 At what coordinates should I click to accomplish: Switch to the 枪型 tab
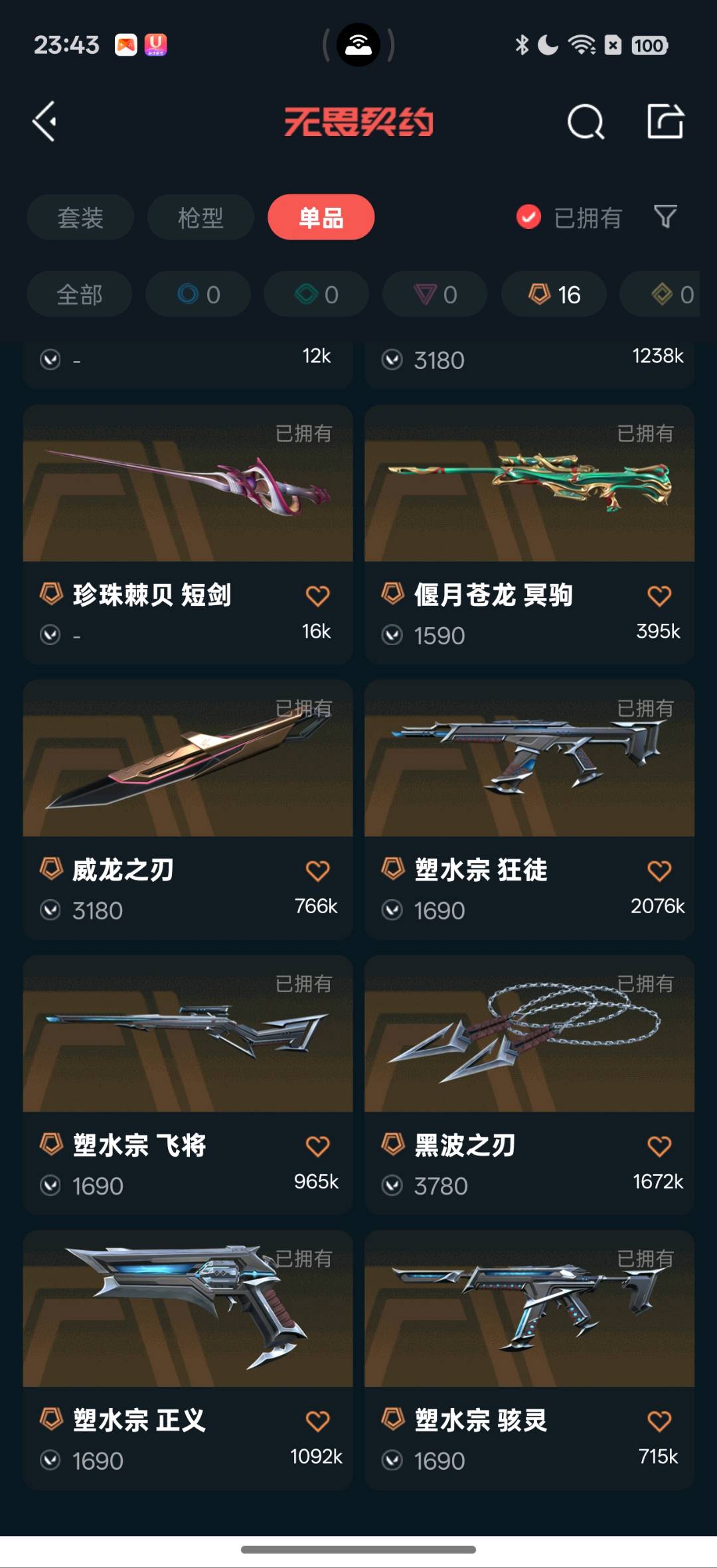tap(200, 217)
